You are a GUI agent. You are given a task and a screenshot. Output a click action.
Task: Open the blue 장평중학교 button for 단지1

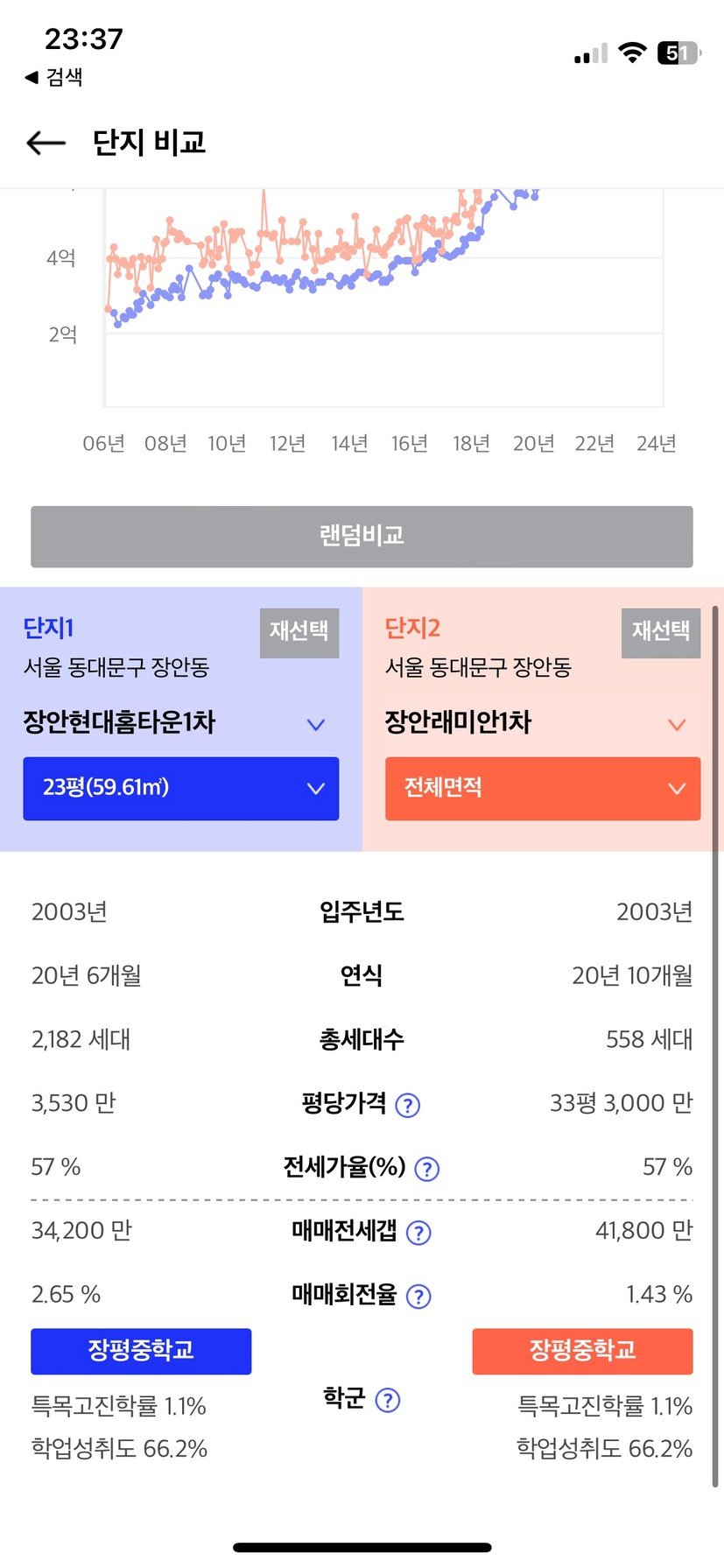tap(141, 1351)
